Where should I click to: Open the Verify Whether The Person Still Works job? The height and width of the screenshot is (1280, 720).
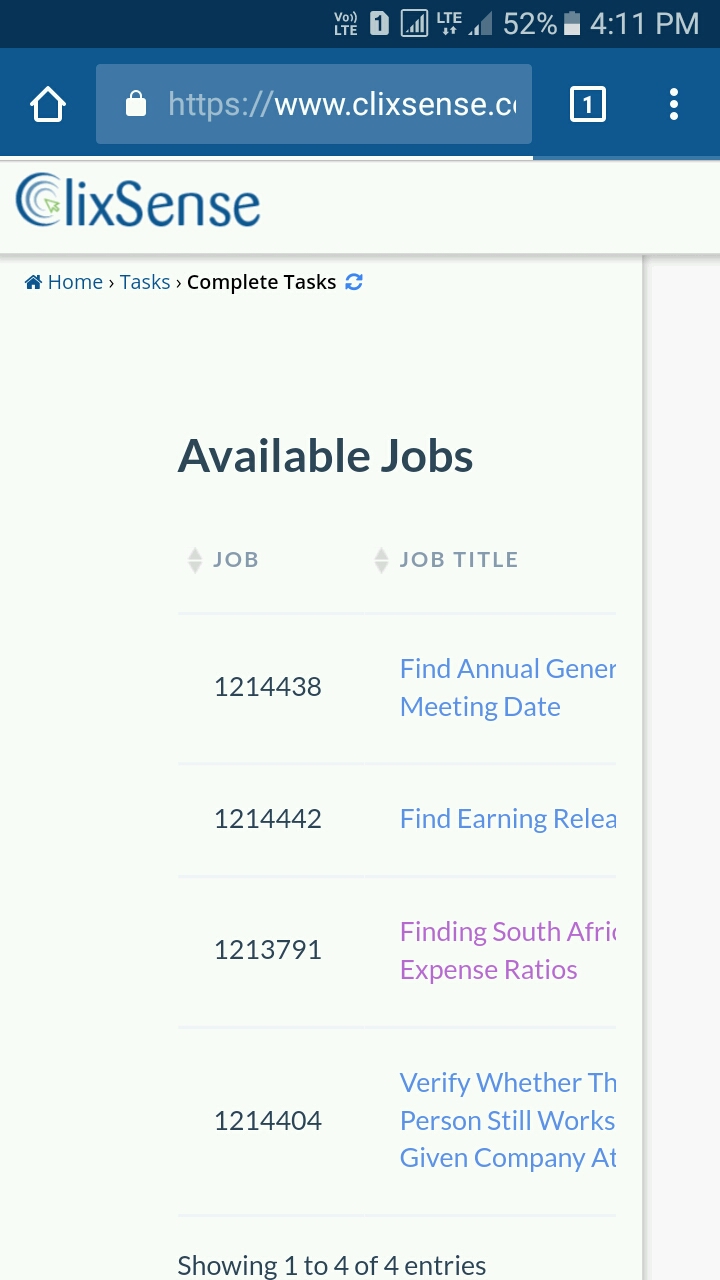tap(506, 1120)
